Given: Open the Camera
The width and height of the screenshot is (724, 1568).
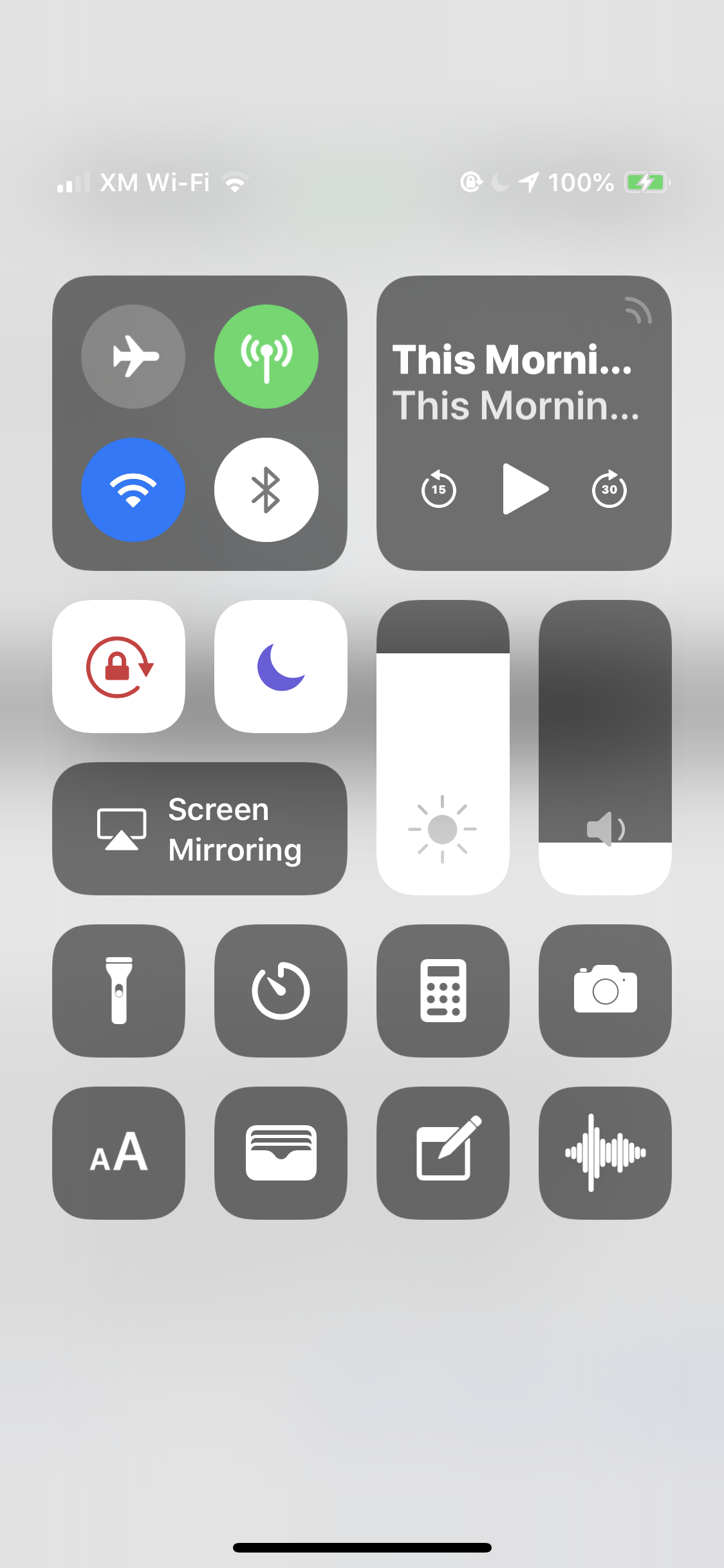Looking at the screenshot, I should point(605,991).
